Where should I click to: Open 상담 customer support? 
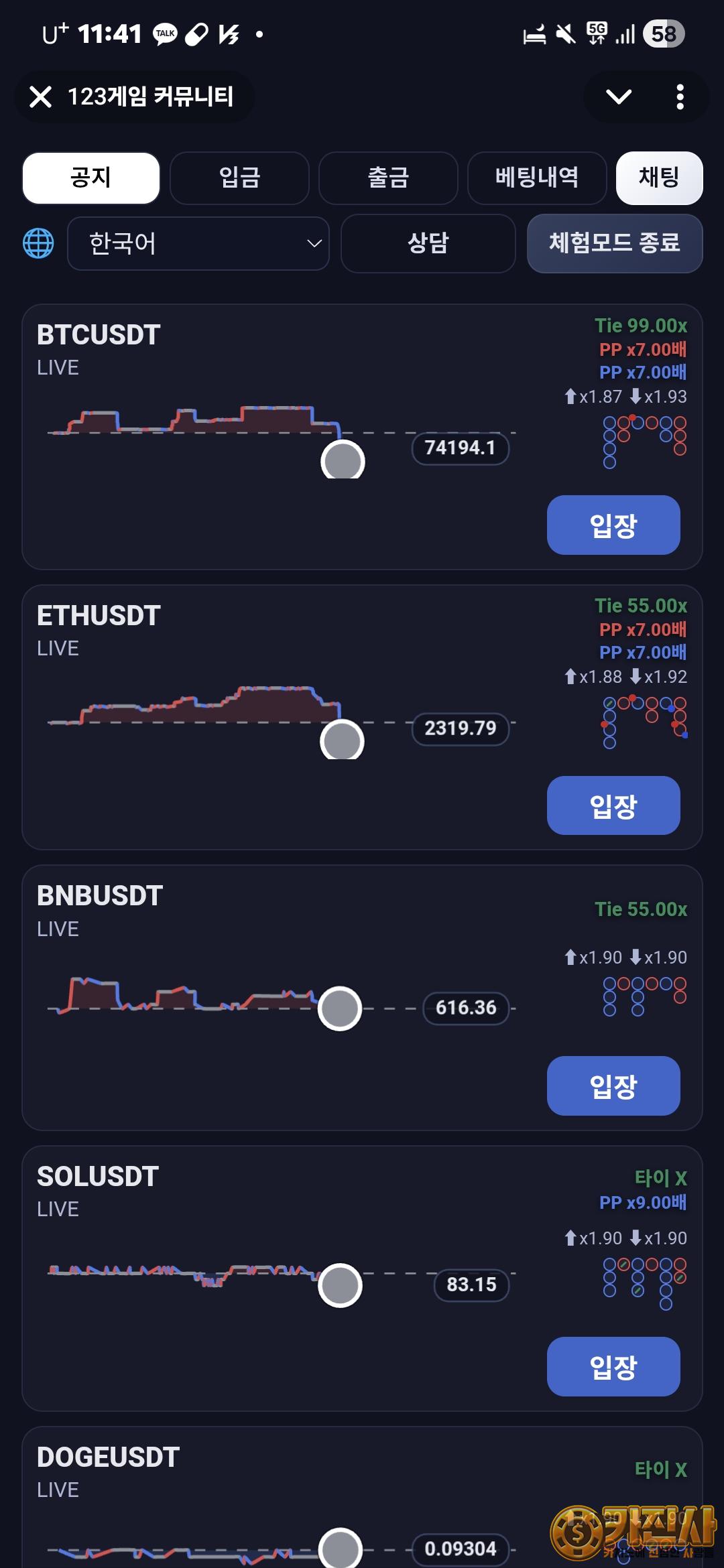click(x=428, y=243)
